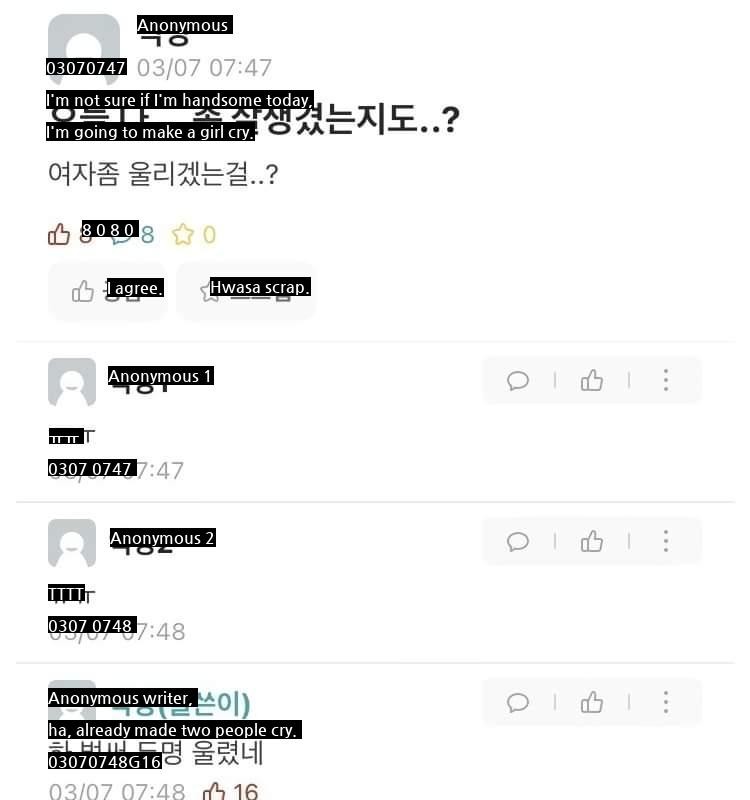
Task: Open more options for Anonymous 2's comment
Action: pyautogui.click(x=666, y=541)
